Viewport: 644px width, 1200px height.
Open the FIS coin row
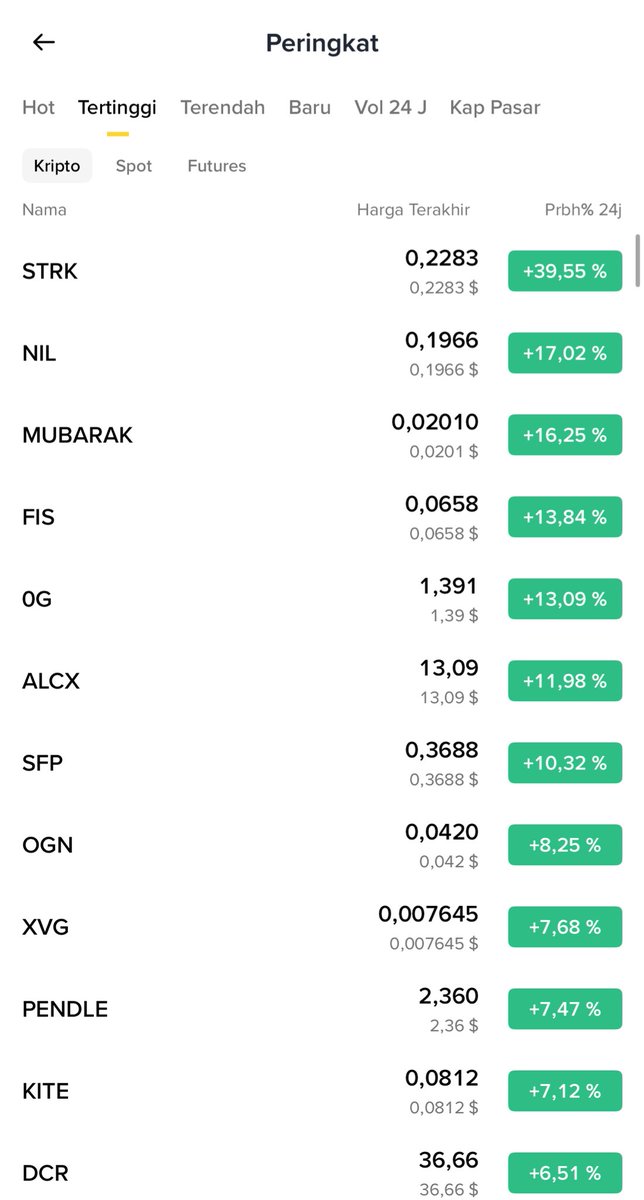tap(322, 517)
